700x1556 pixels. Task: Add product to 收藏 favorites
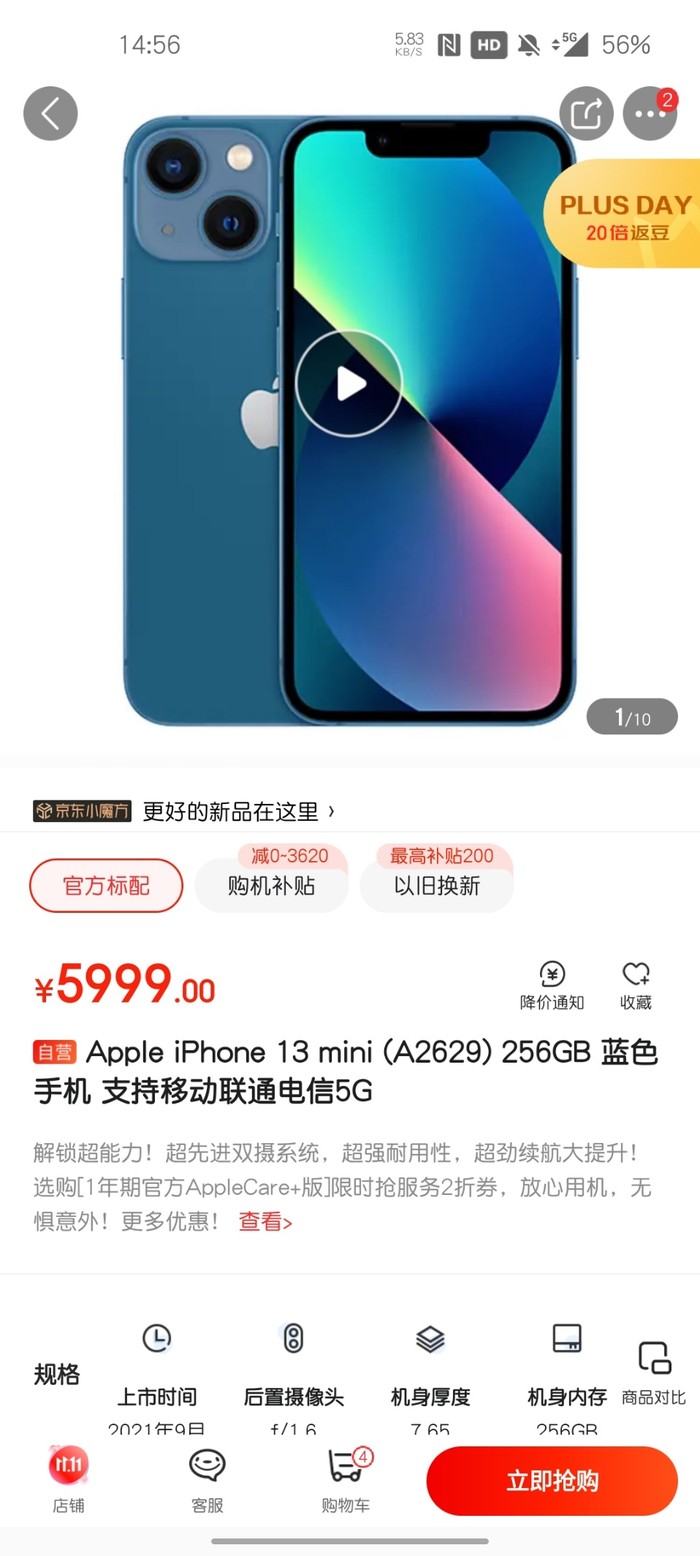pos(636,985)
